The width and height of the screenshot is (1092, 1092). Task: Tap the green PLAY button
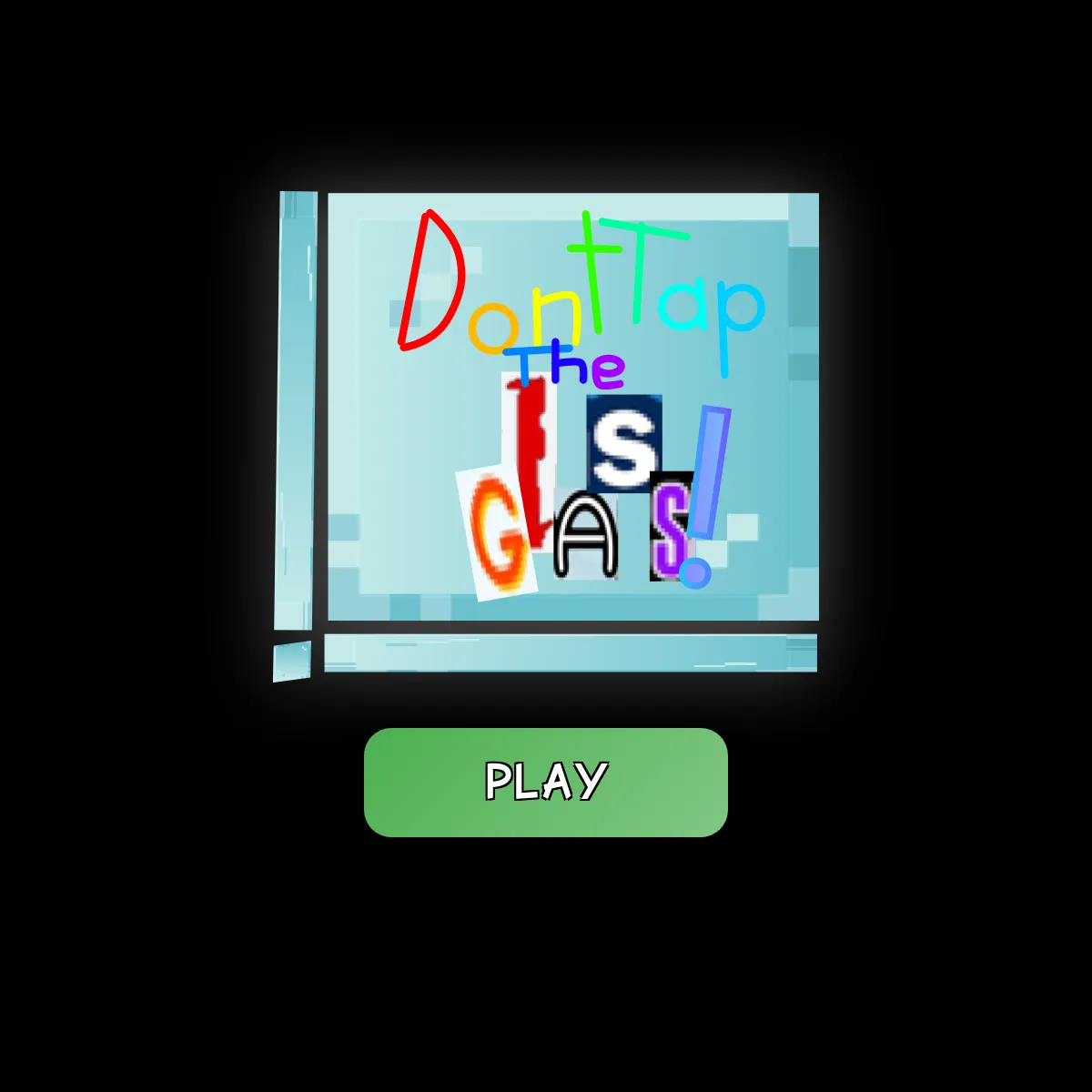(546, 782)
